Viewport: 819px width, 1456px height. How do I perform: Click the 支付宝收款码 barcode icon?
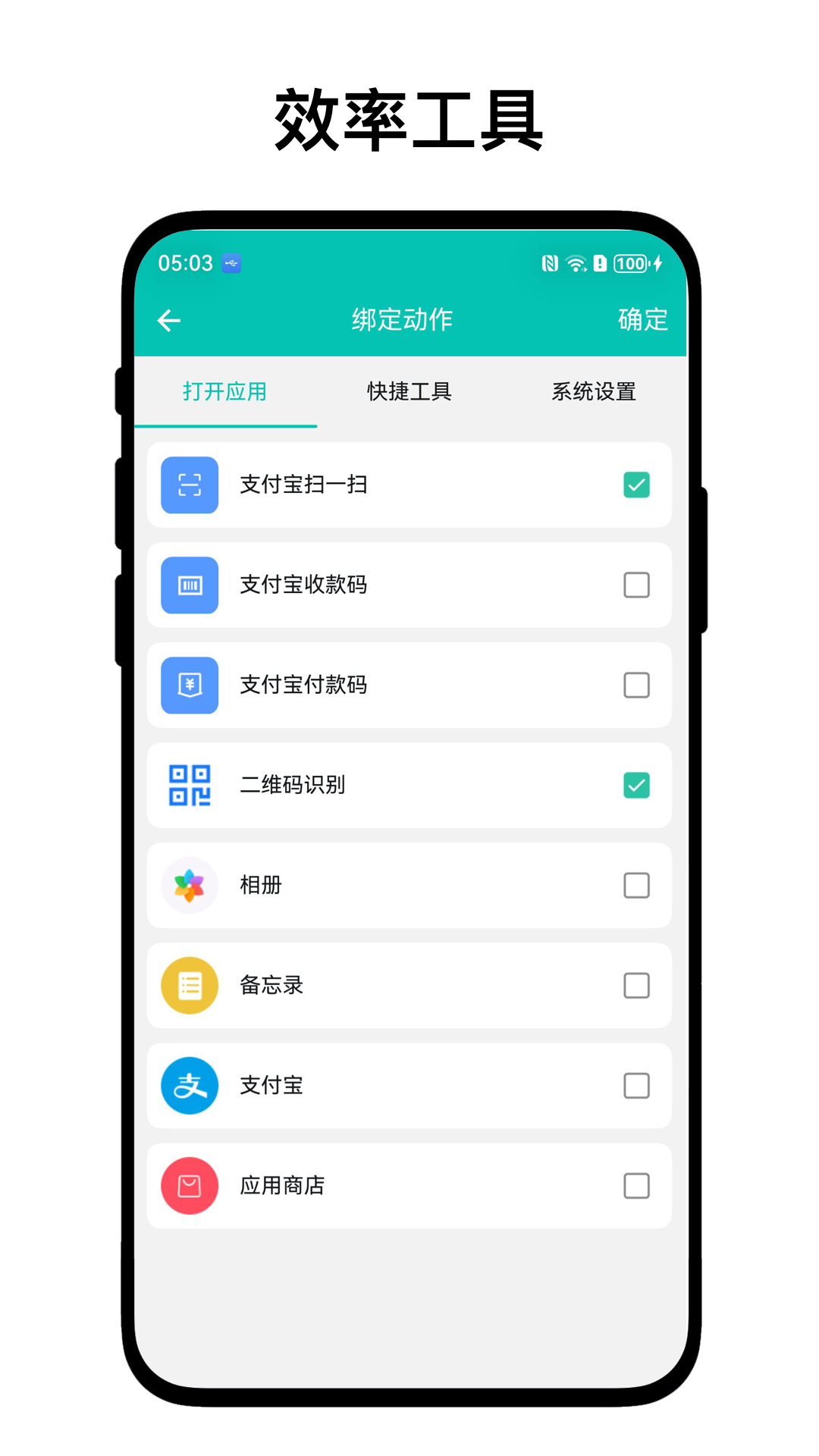[189, 585]
